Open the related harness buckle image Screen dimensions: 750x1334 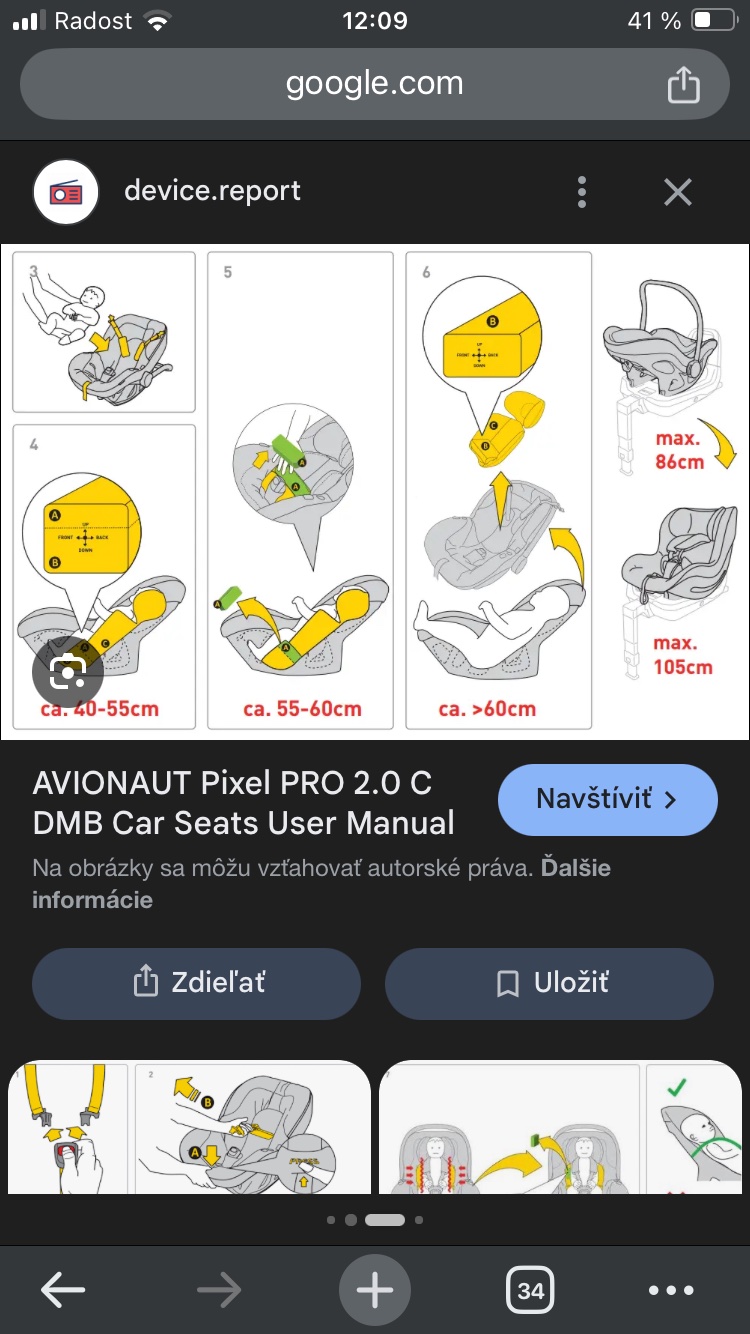click(188, 1127)
